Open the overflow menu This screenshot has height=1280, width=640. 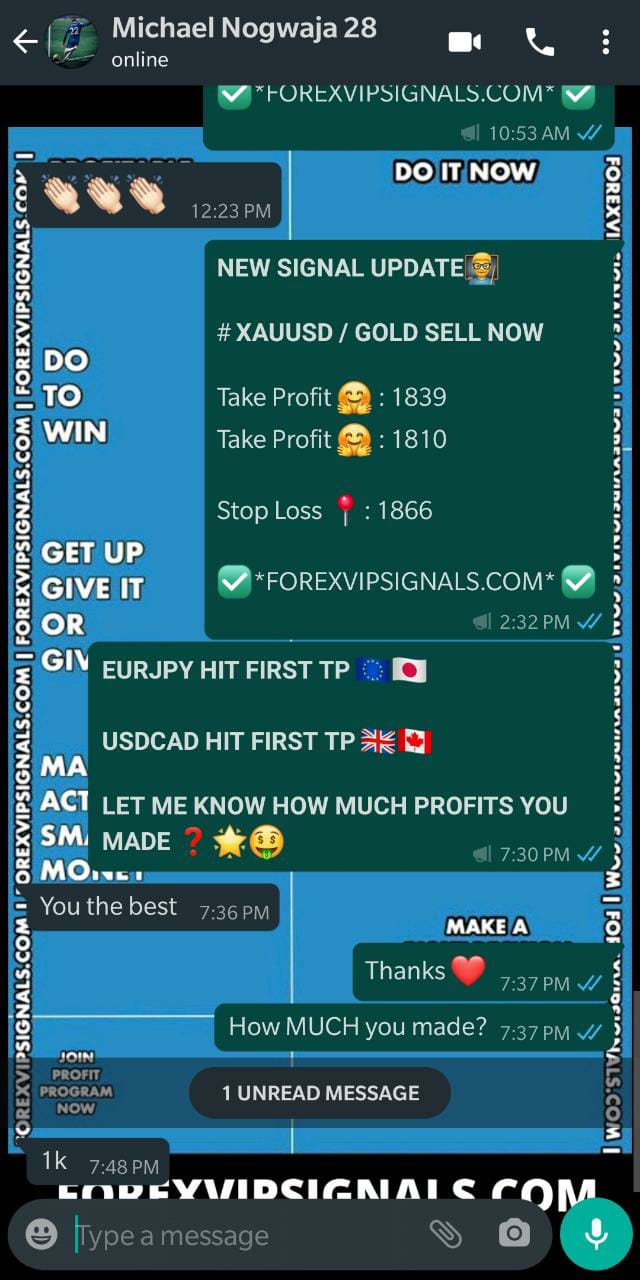(606, 42)
